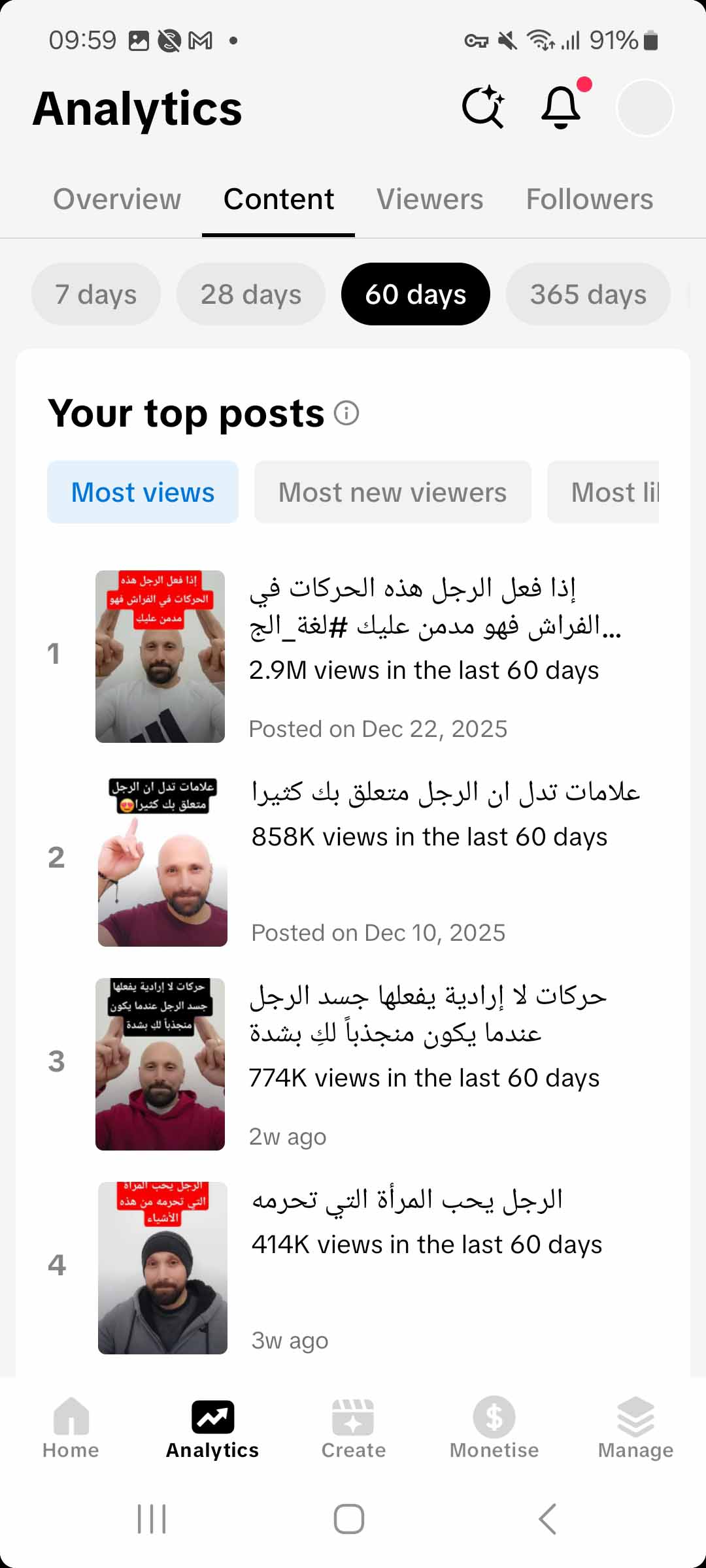706x1568 pixels.
Task: Filter by Most new viewers
Action: tap(392, 492)
